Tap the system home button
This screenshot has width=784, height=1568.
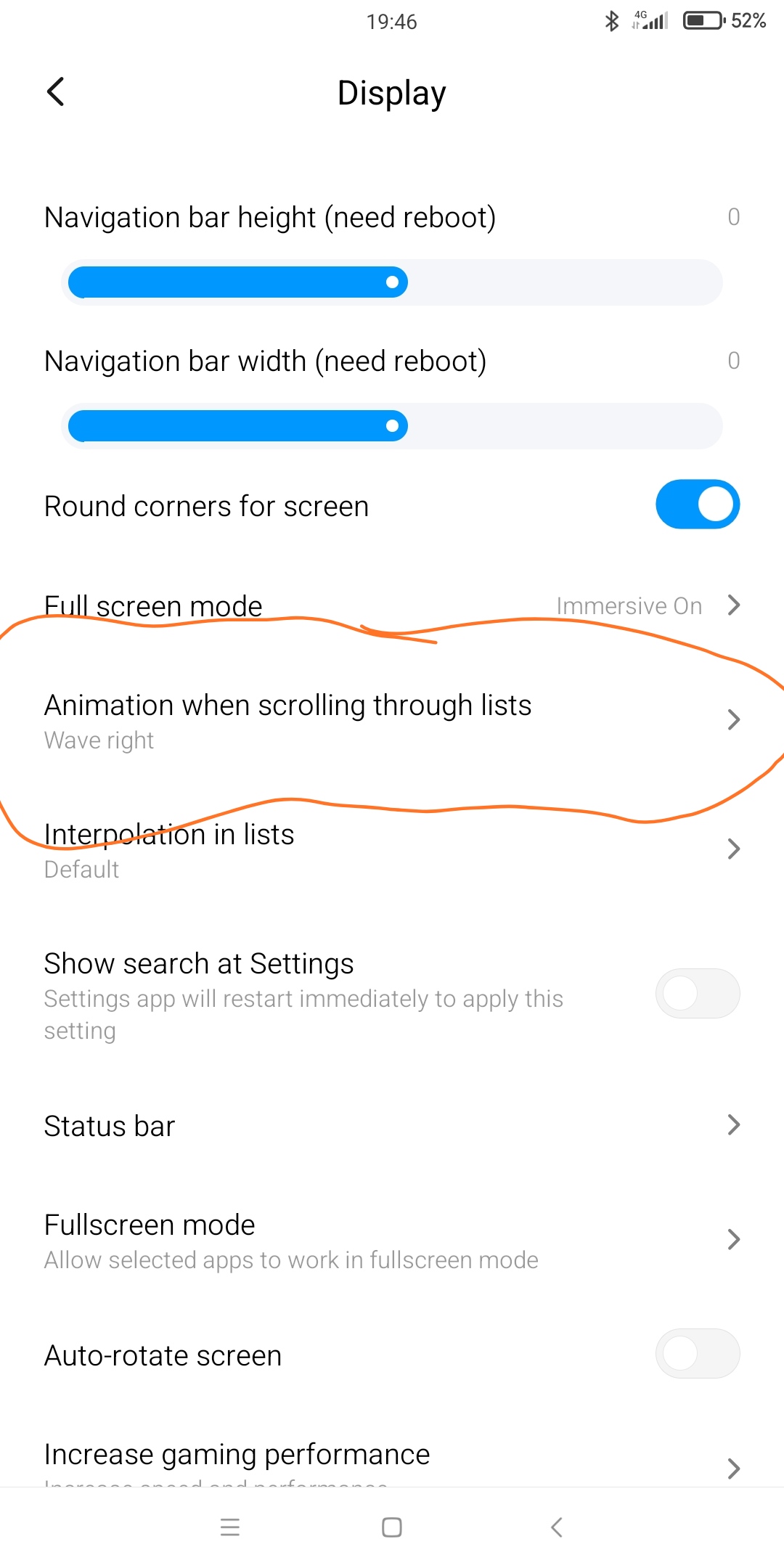(x=392, y=1527)
